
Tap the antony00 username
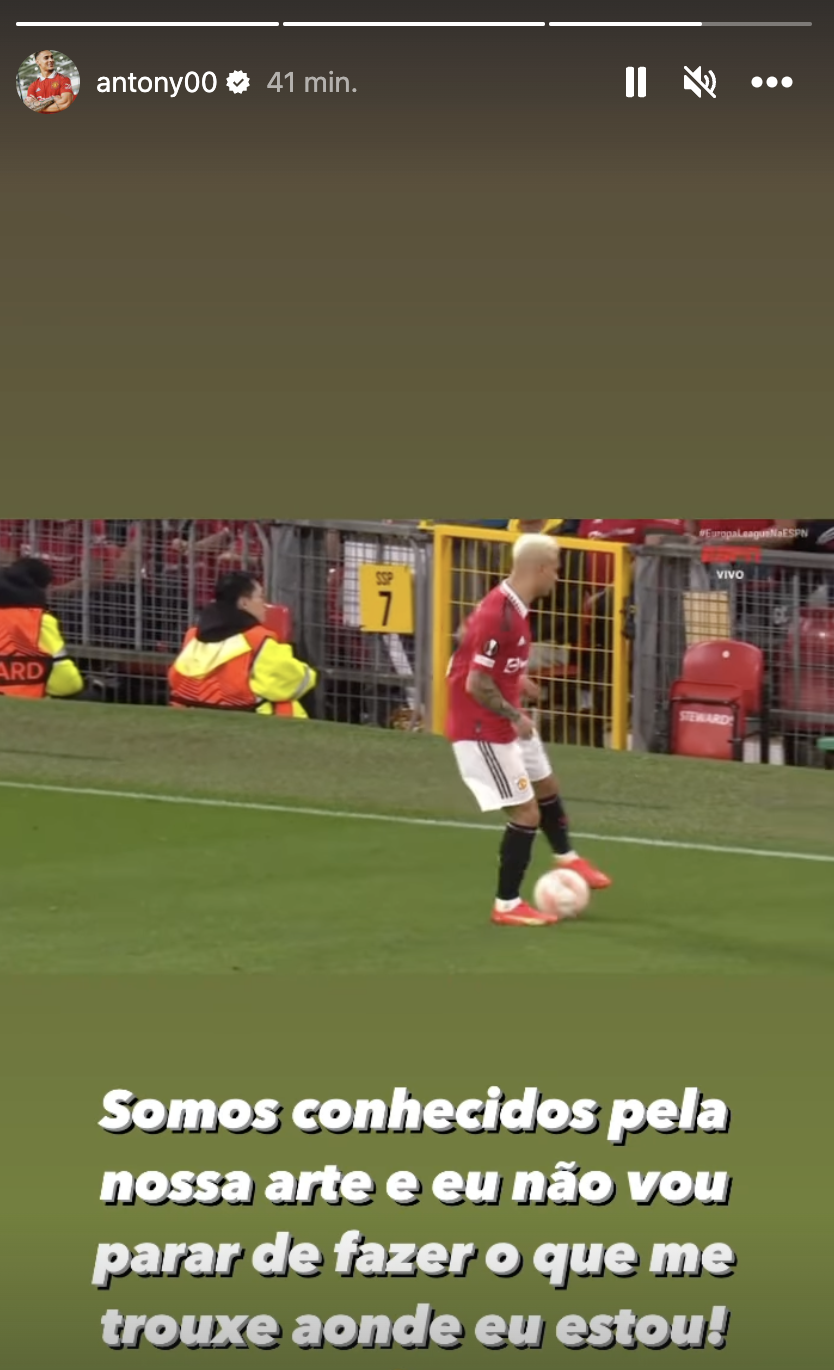pos(156,83)
